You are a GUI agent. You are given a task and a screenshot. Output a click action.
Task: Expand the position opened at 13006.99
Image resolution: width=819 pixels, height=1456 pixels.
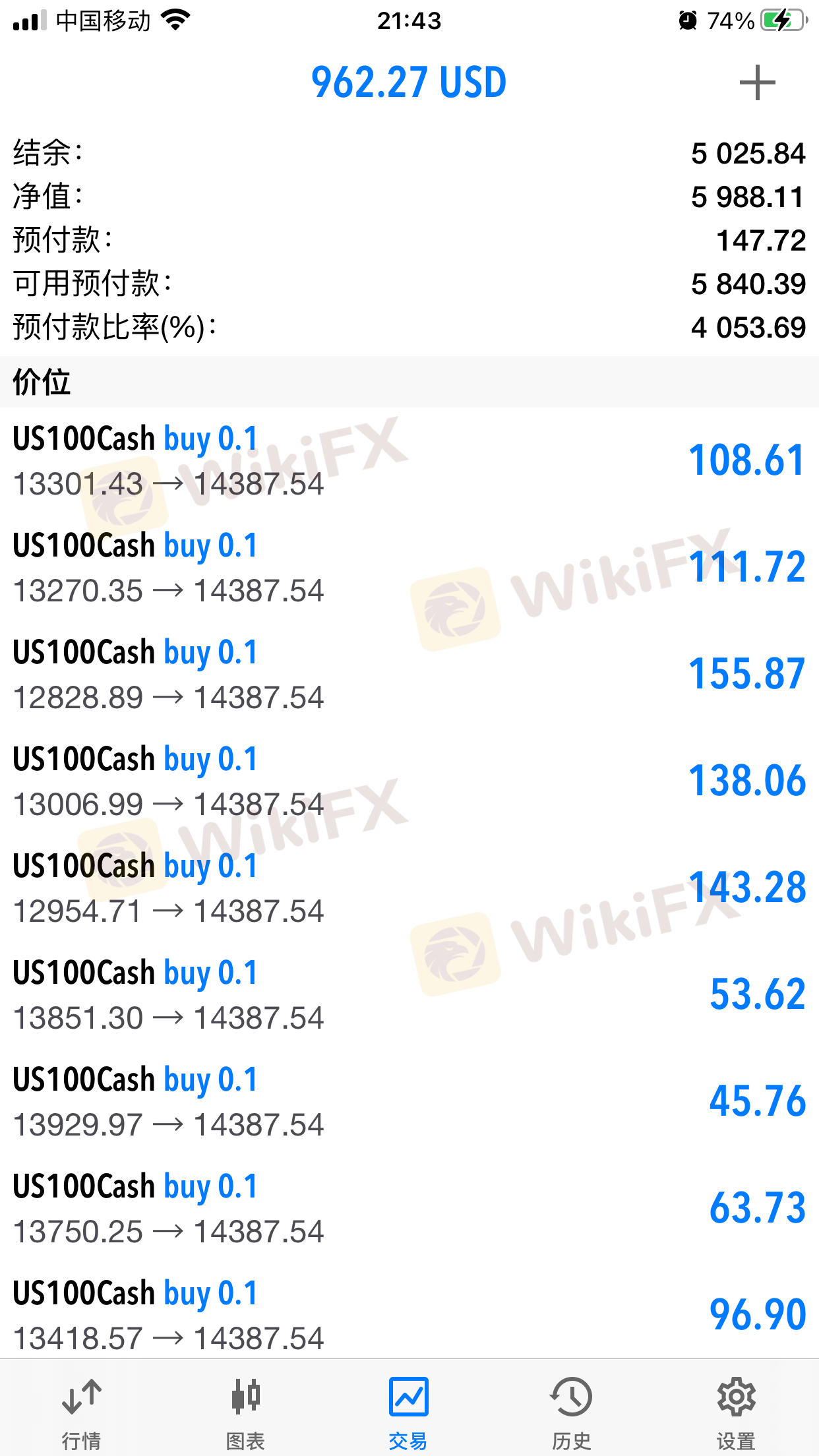pyautogui.click(x=409, y=781)
